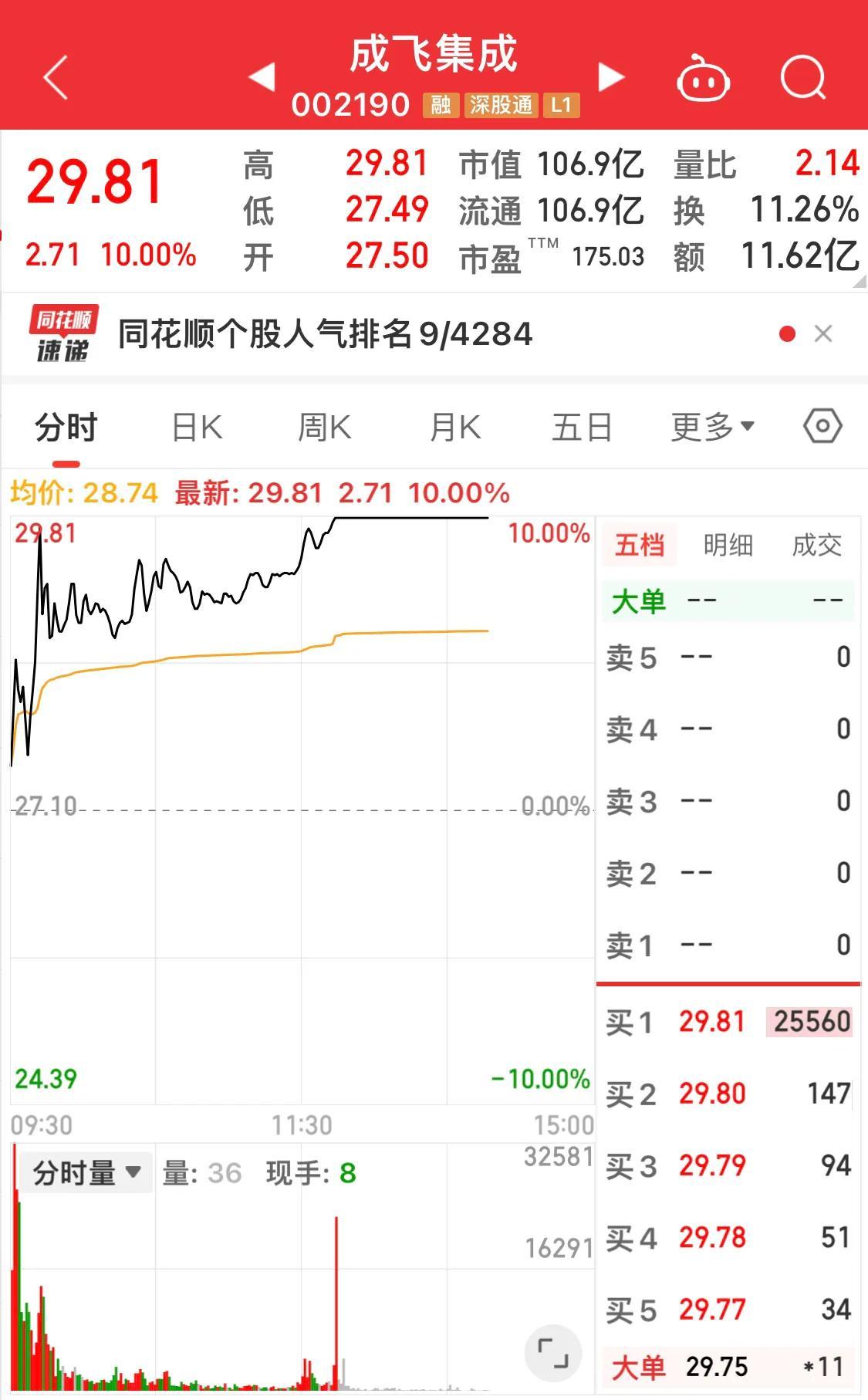Open chart settings hexagon icon
The height and width of the screenshot is (1400, 868).
coord(822,425)
